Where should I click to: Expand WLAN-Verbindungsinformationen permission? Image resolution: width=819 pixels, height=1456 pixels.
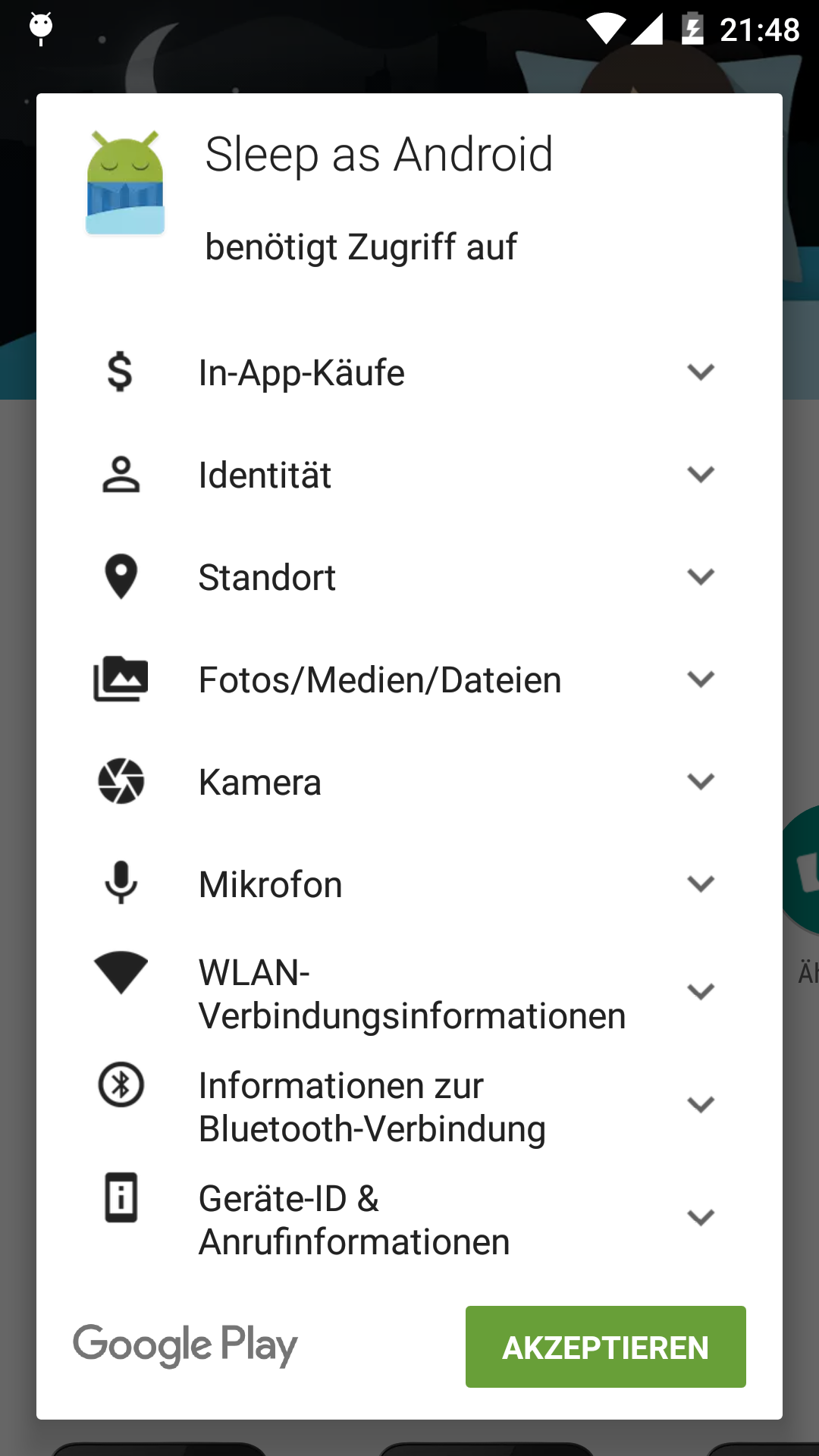(x=700, y=993)
